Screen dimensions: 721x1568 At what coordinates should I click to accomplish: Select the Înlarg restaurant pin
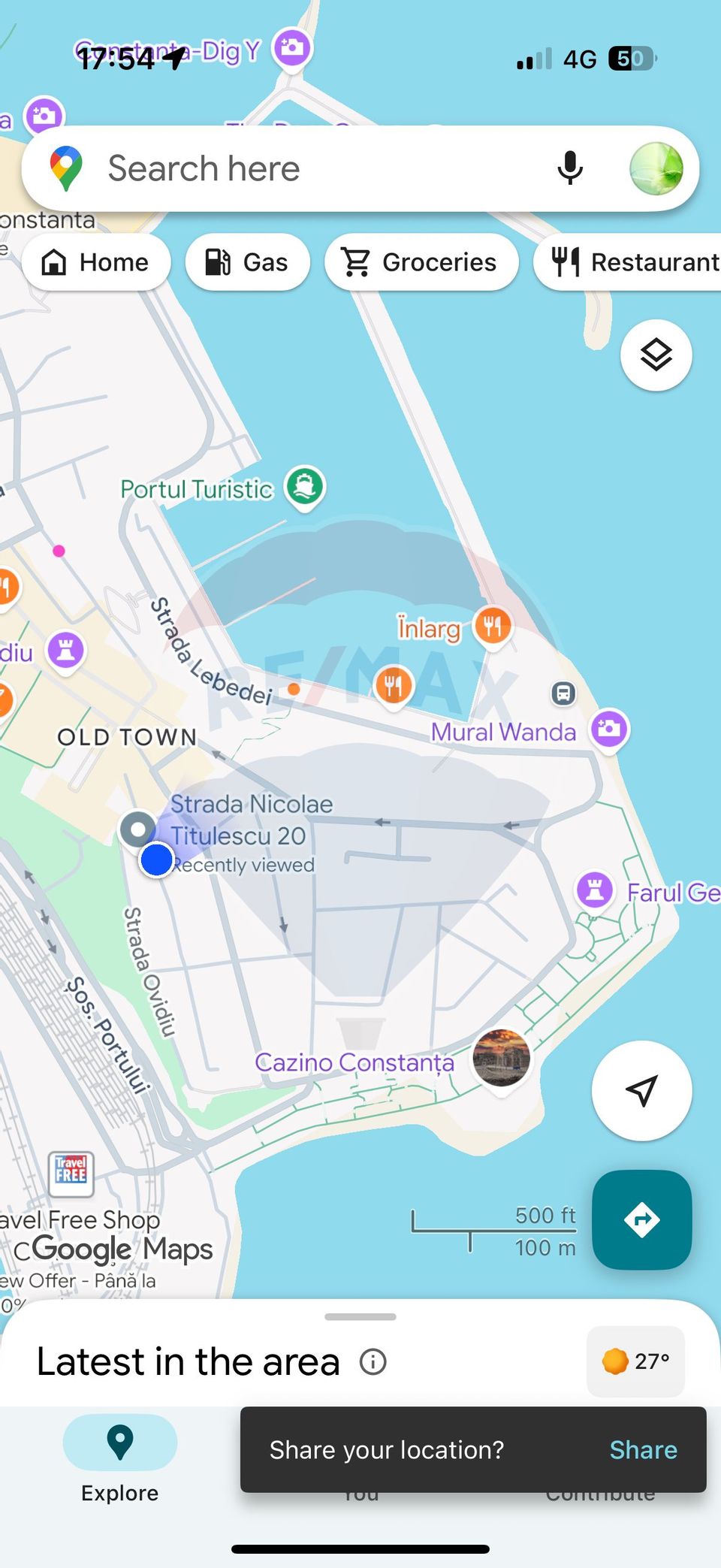(x=492, y=626)
